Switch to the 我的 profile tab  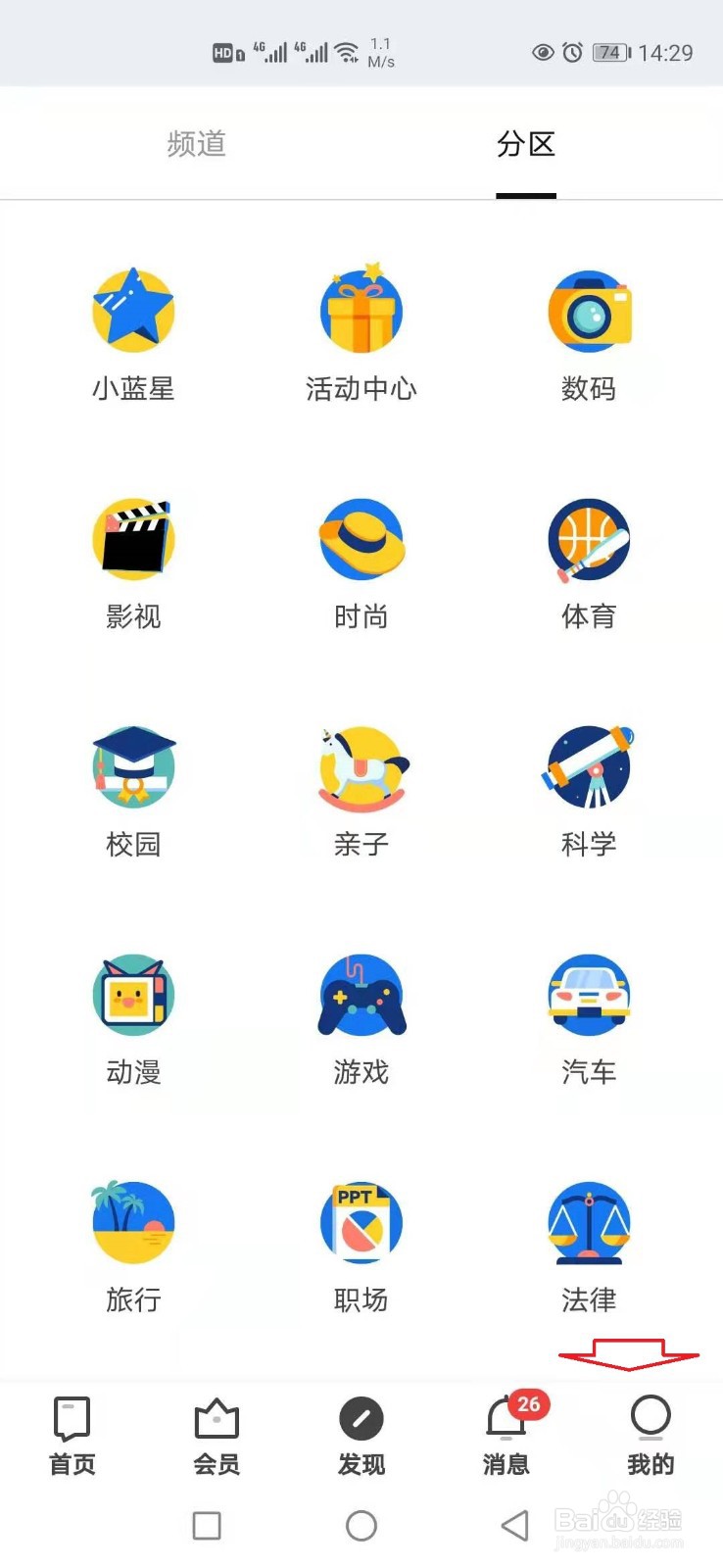tap(651, 1436)
